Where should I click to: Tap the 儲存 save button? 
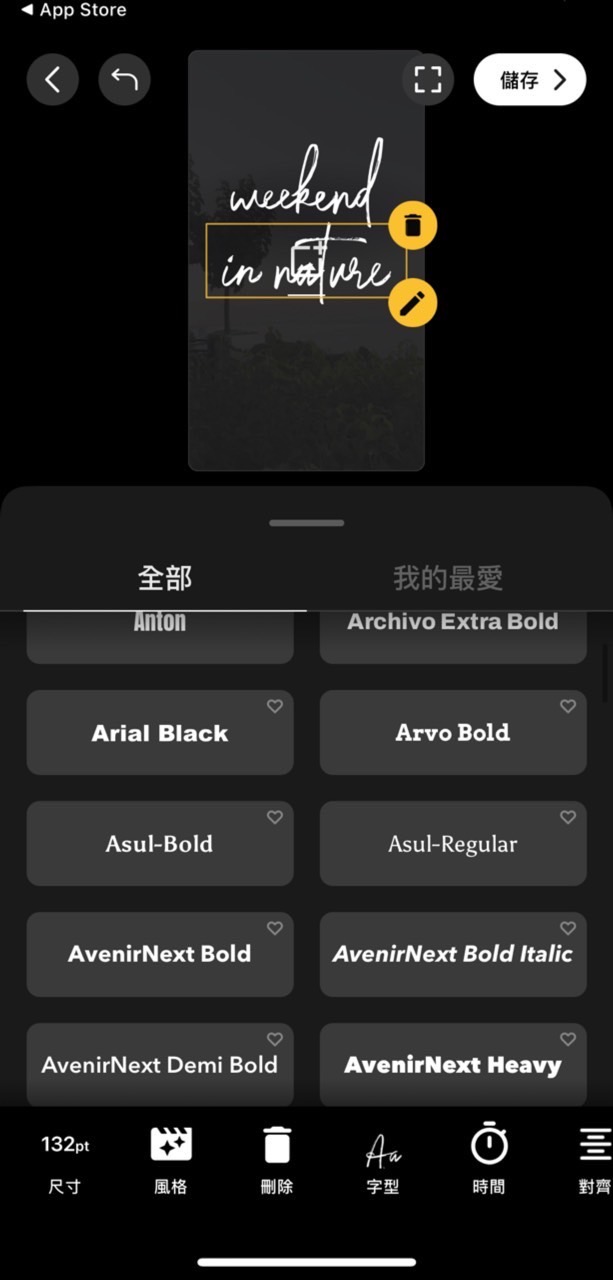pos(529,80)
